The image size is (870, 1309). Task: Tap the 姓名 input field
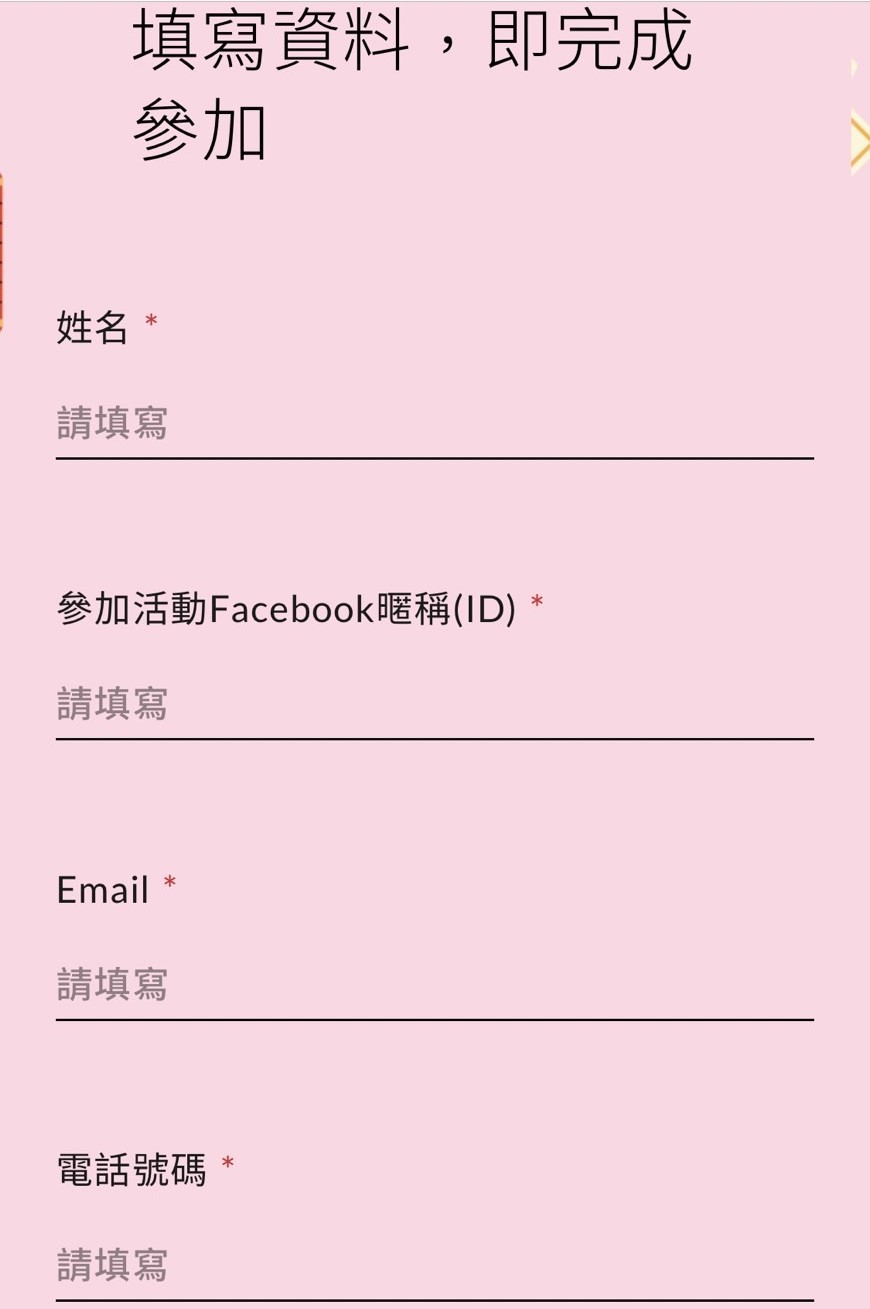click(x=434, y=424)
